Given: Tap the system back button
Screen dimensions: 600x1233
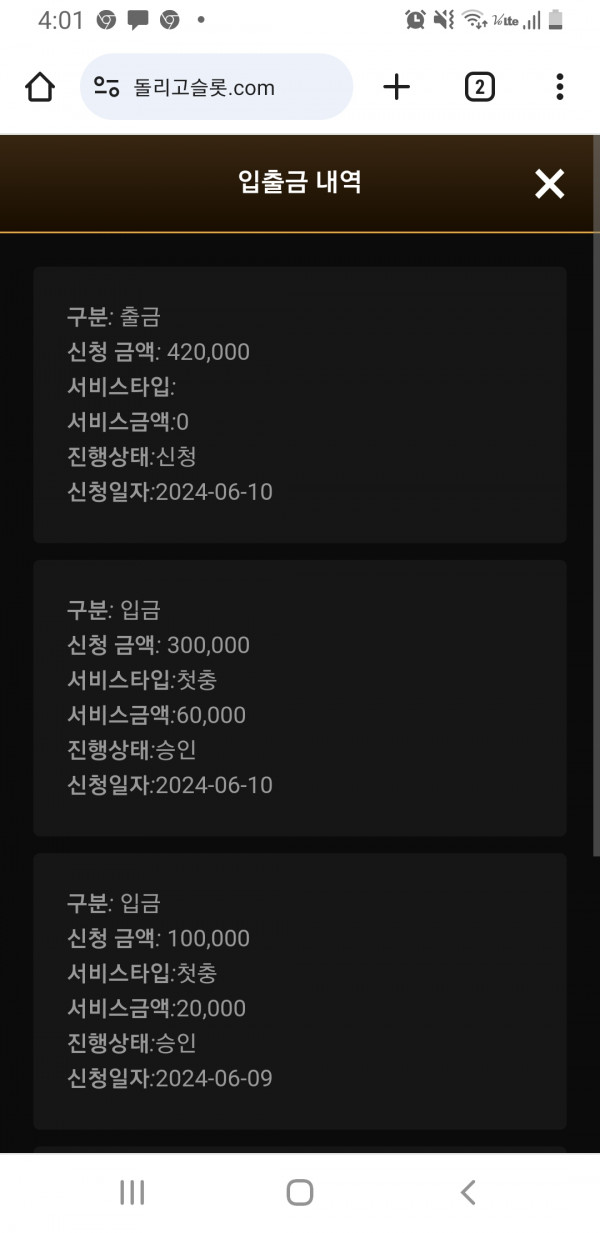Looking at the screenshot, I should pyautogui.click(x=467, y=1192).
